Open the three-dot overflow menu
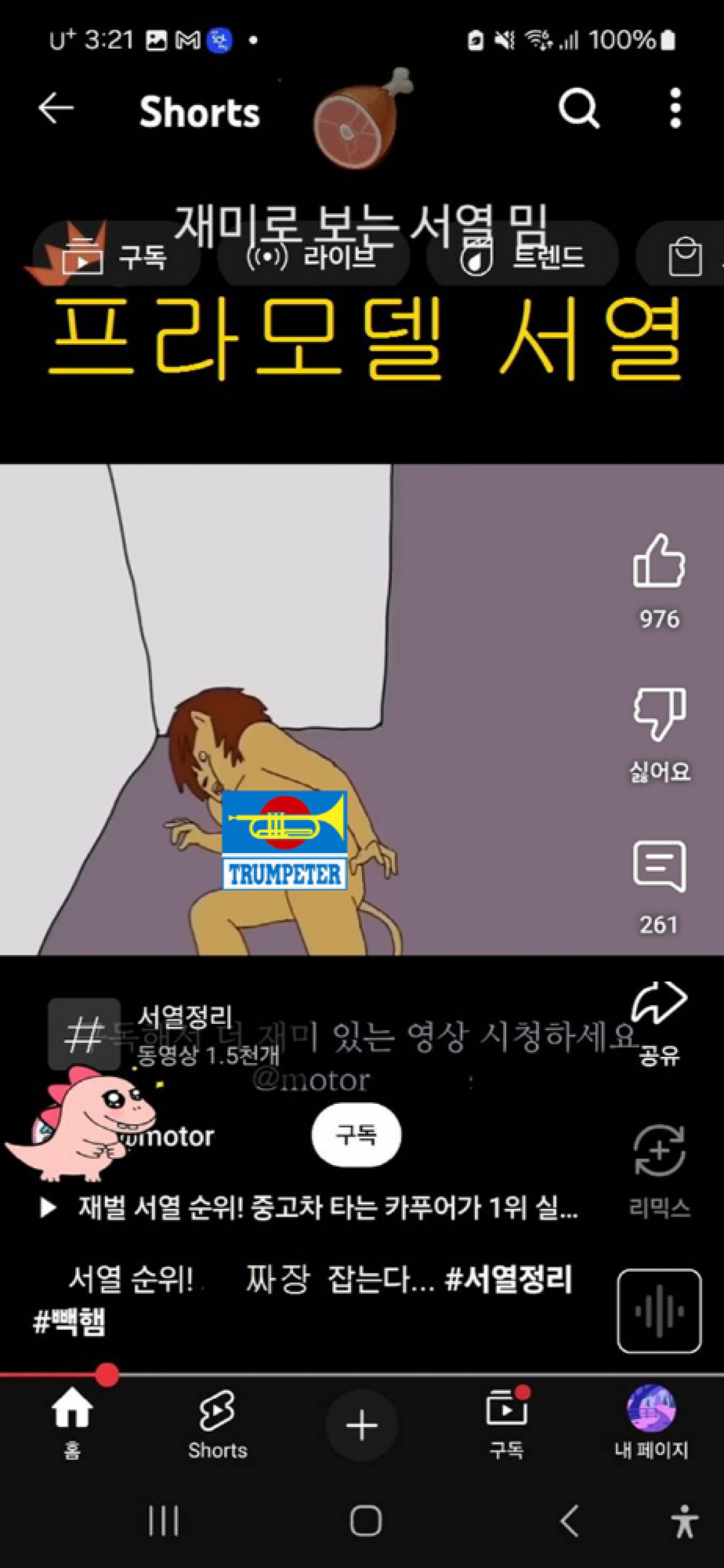Viewport: 724px width, 1568px height. [675, 108]
